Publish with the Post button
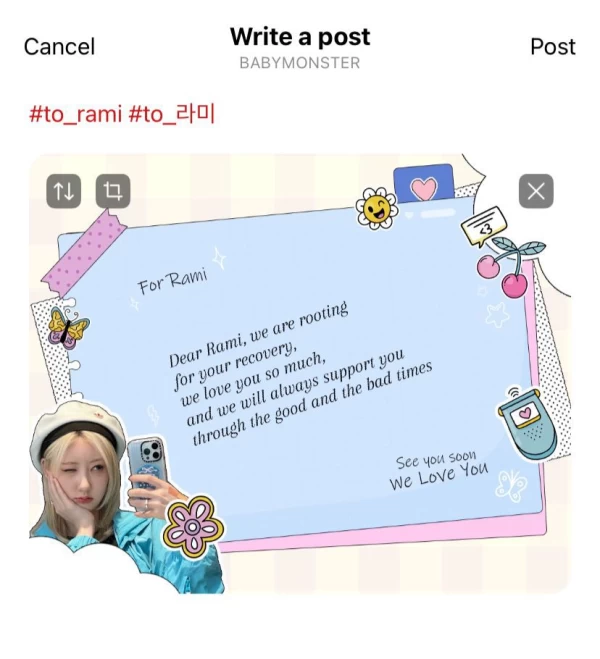The height and width of the screenshot is (659, 600). coord(552,47)
